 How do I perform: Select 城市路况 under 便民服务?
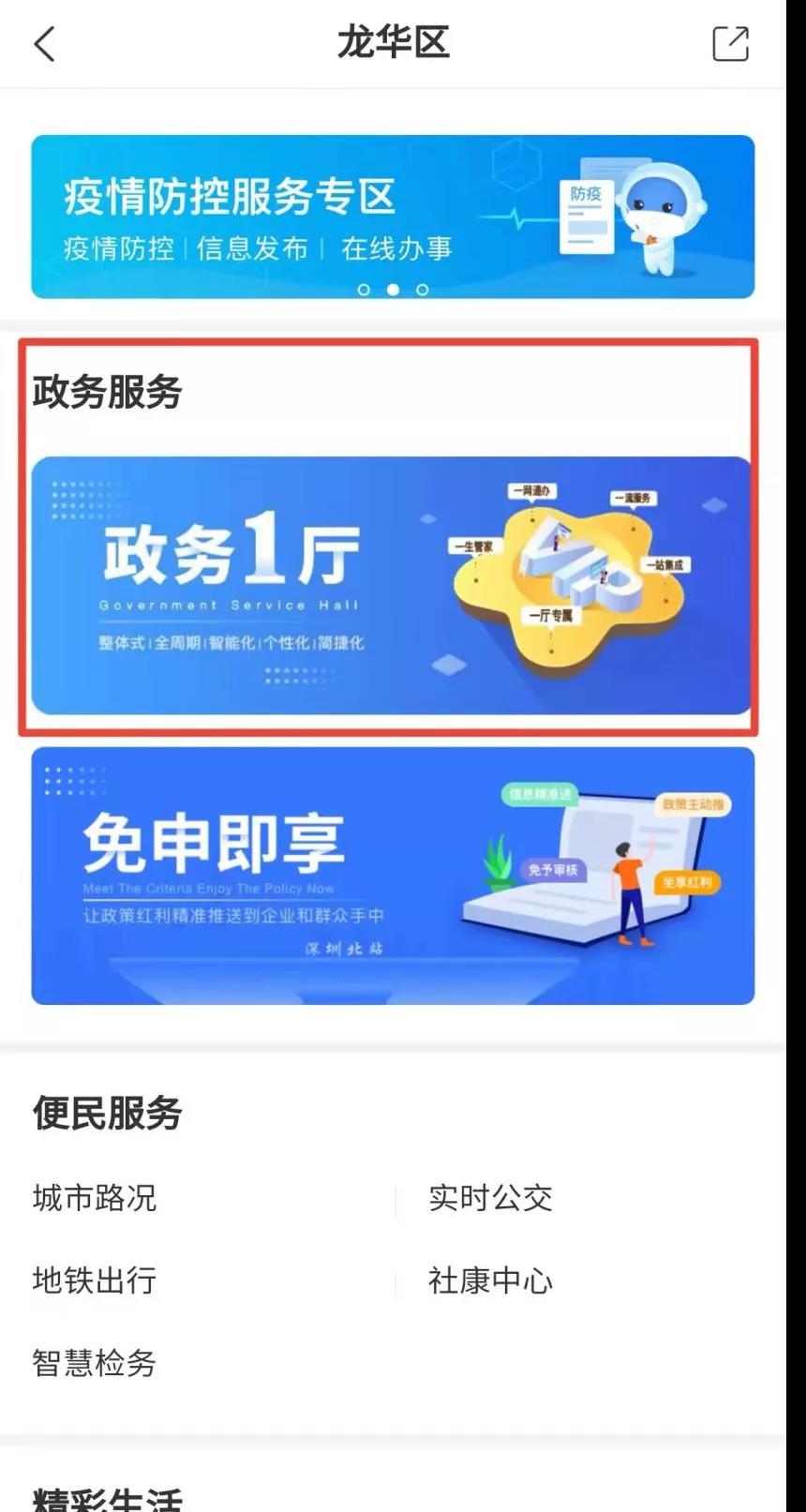(x=95, y=1198)
